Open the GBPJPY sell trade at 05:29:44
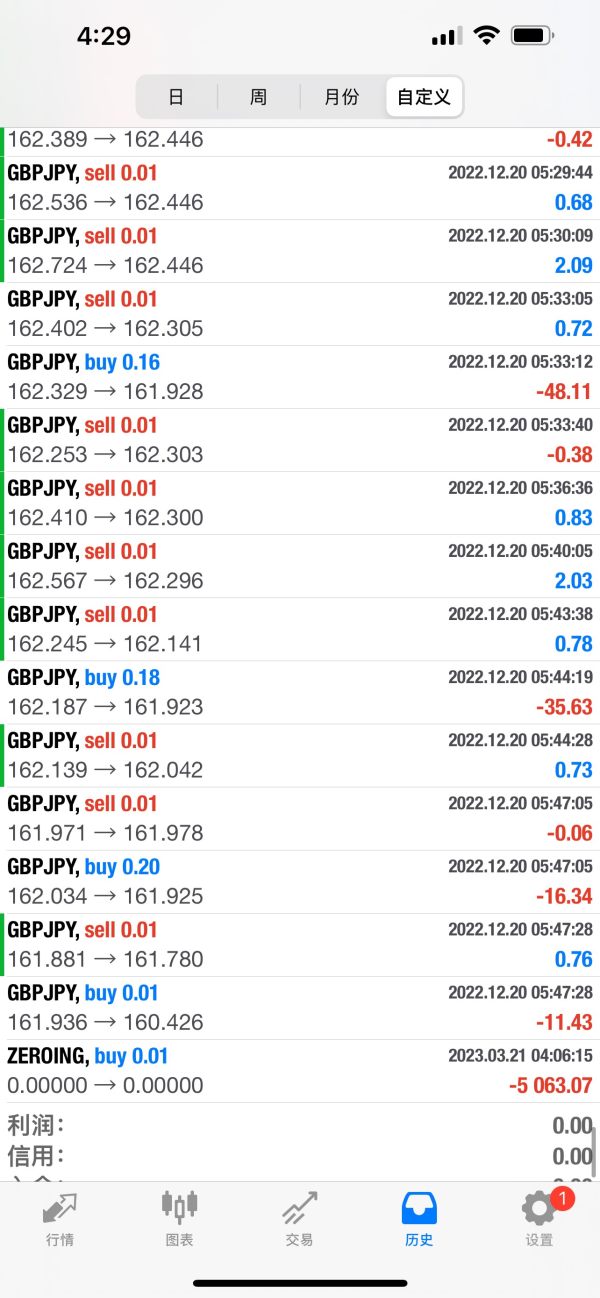The image size is (600, 1298). [300, 188]
